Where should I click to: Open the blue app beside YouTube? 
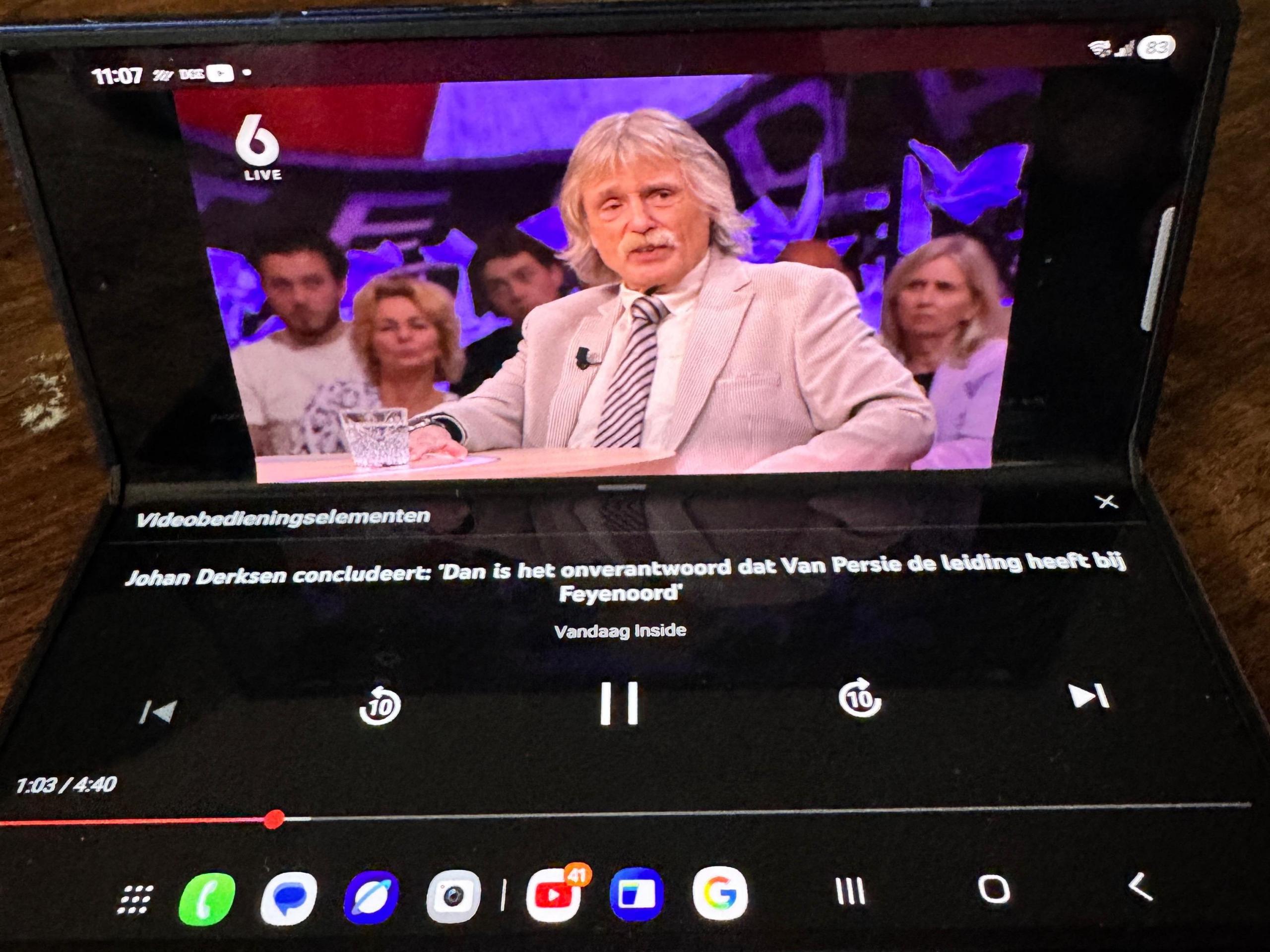click(636, 894)
